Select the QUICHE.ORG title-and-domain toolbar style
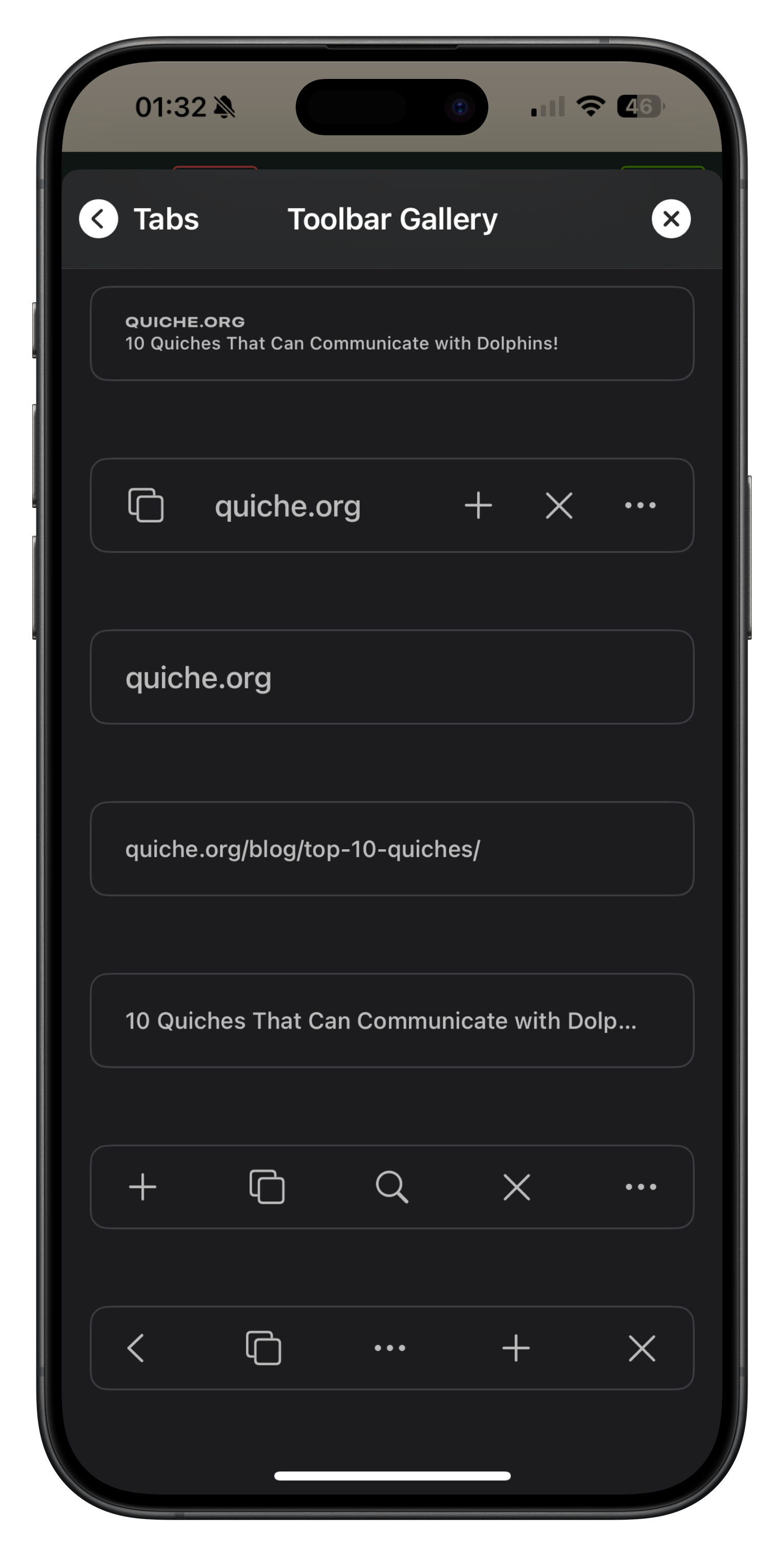The height and width of the screenshot is (1556, 784). pyautogui.click(x=392, y=334)
